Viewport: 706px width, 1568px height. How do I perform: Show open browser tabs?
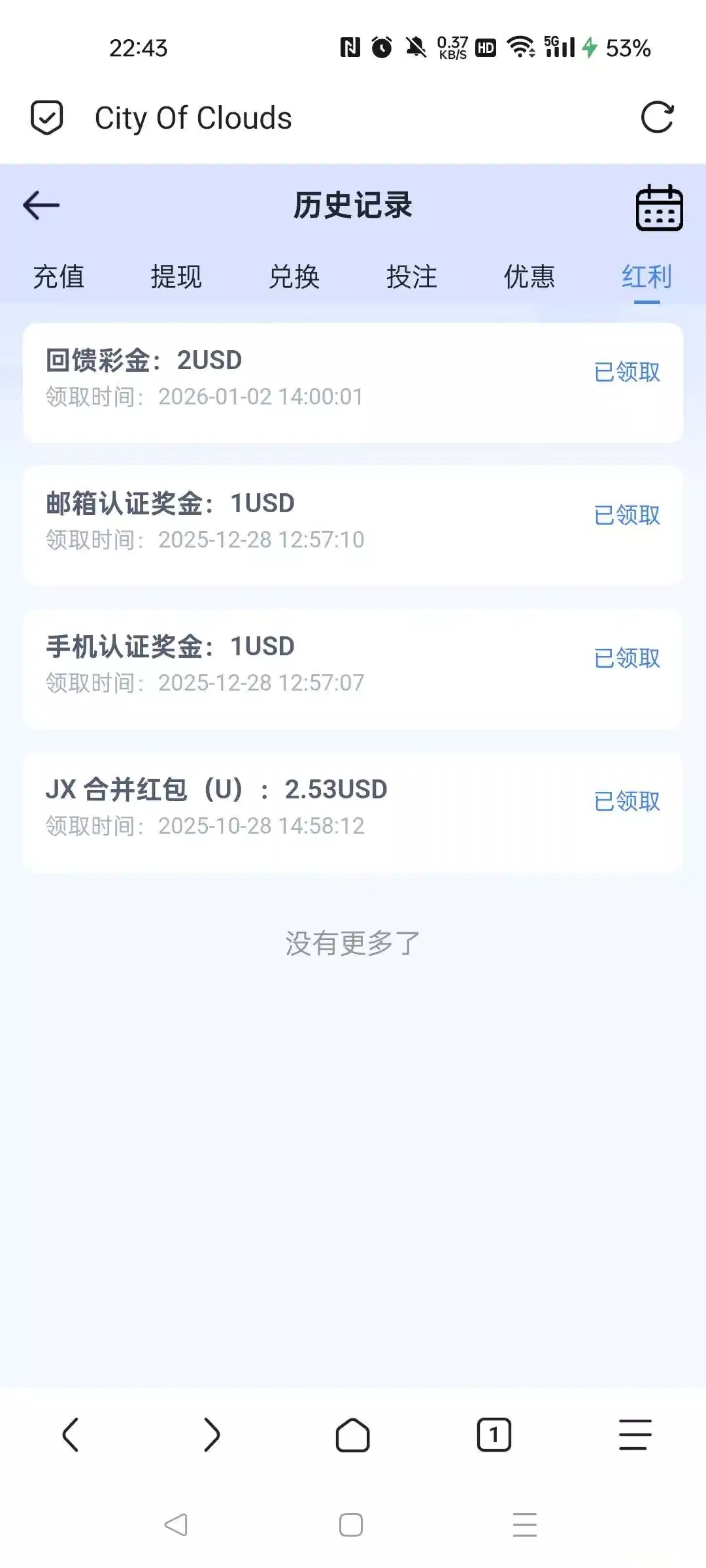(494, 1435)
